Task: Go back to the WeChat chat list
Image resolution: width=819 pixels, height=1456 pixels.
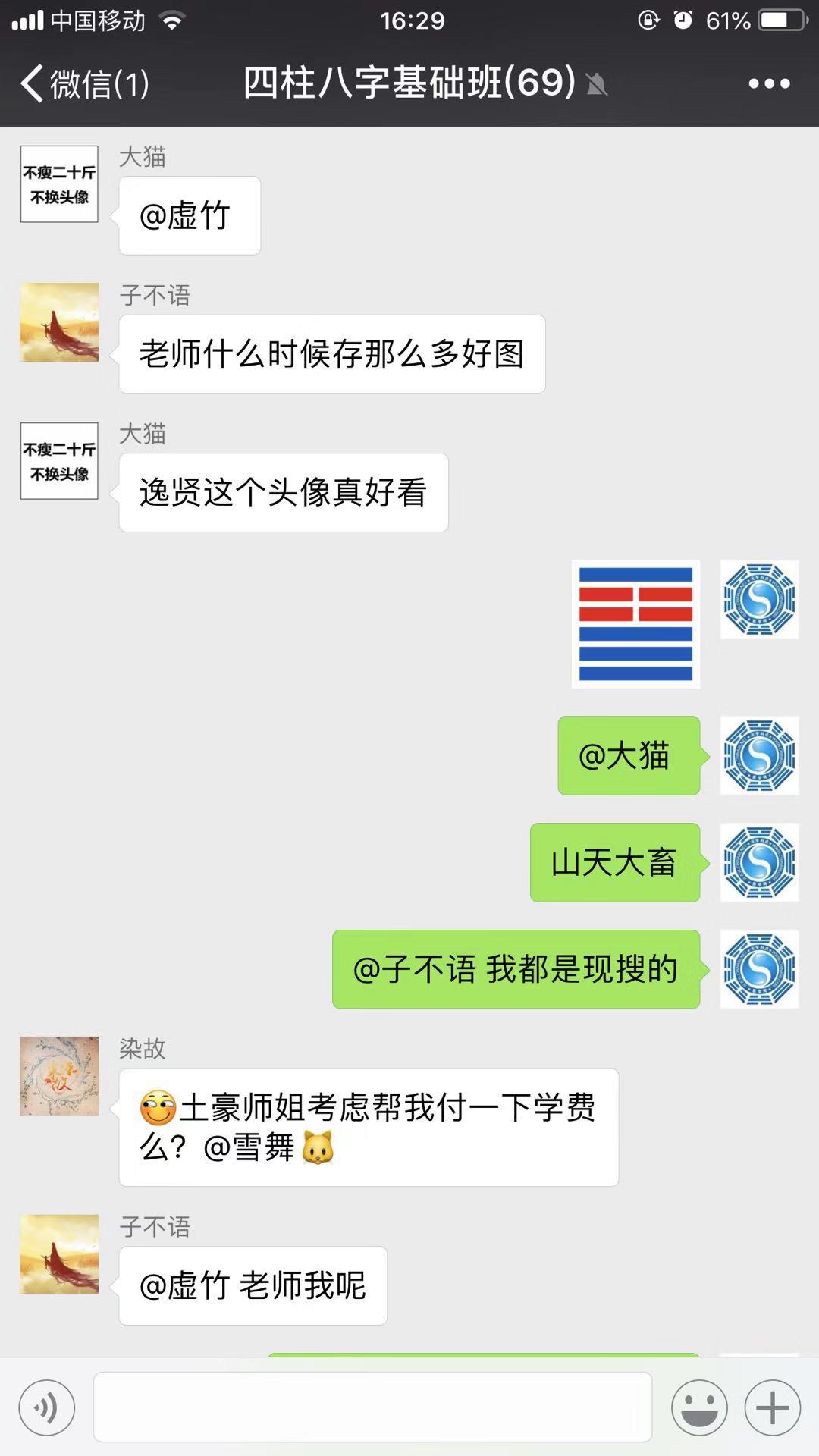Action: click(x=83, y=83)
